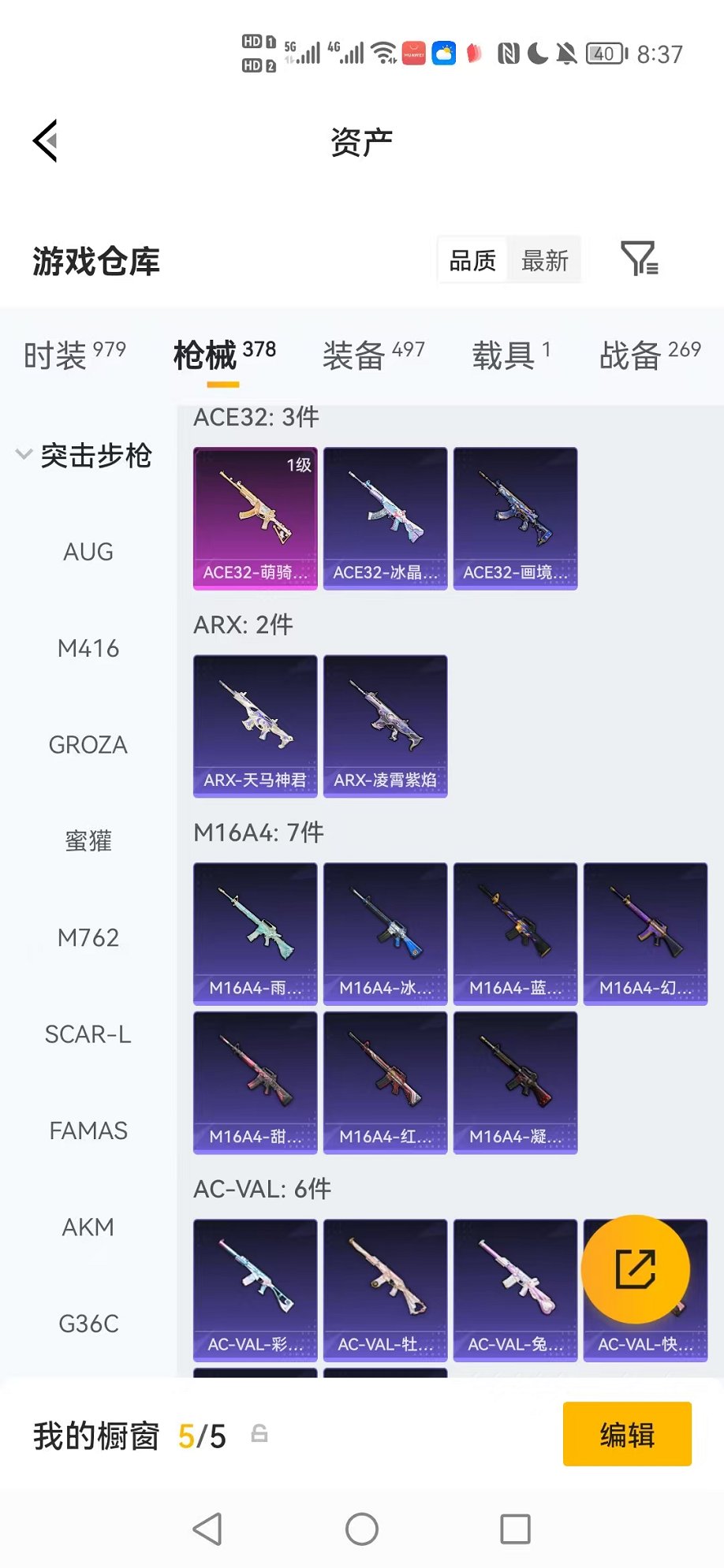Select AKM in the weapon list
The image size is (724, 1568).
88,1227
